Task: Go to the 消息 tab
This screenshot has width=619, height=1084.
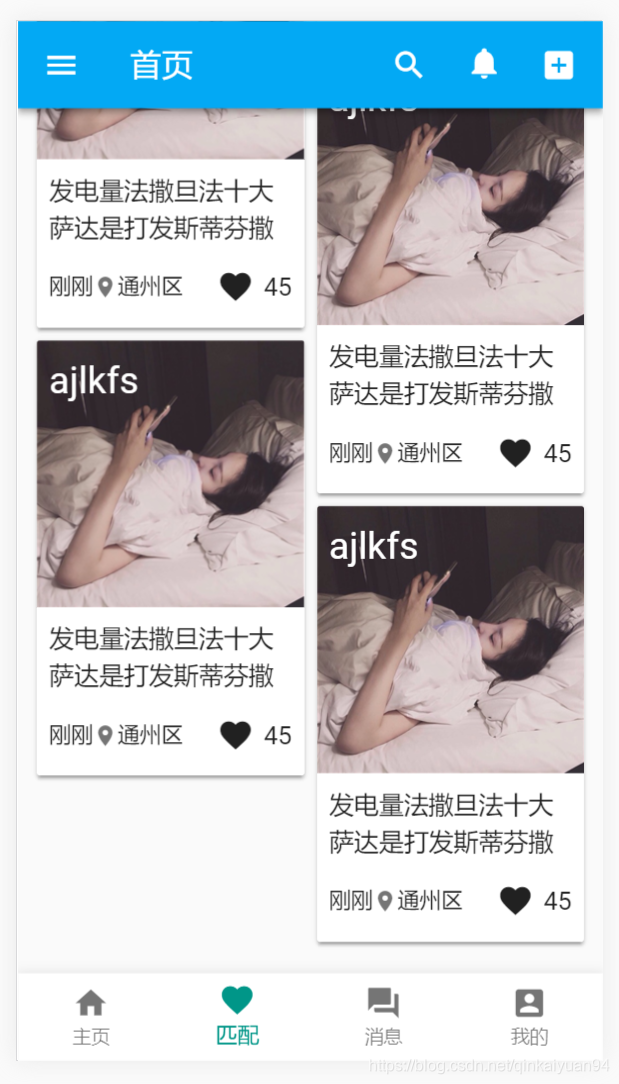Action: tap(383, 1017)
